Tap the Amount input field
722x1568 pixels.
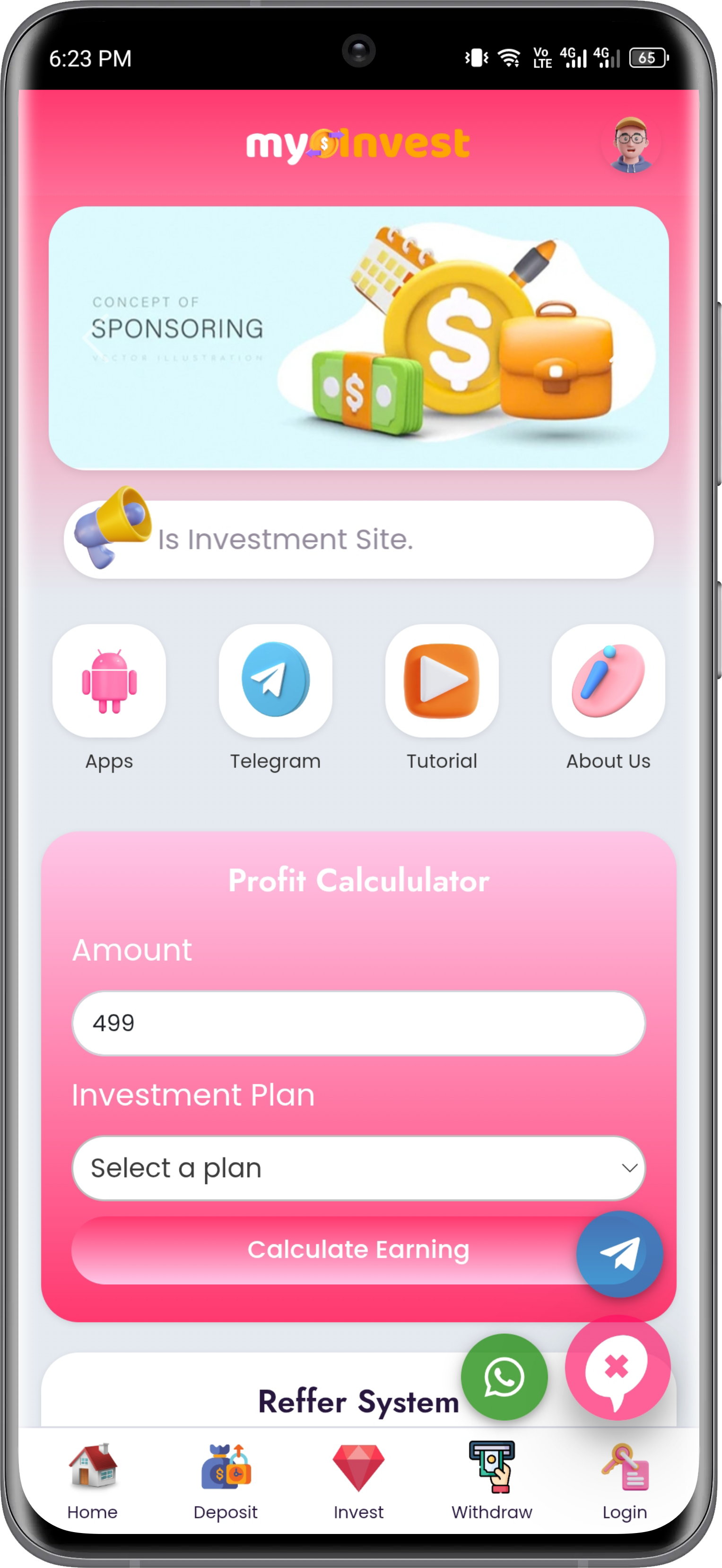[x=358, y=1023]
